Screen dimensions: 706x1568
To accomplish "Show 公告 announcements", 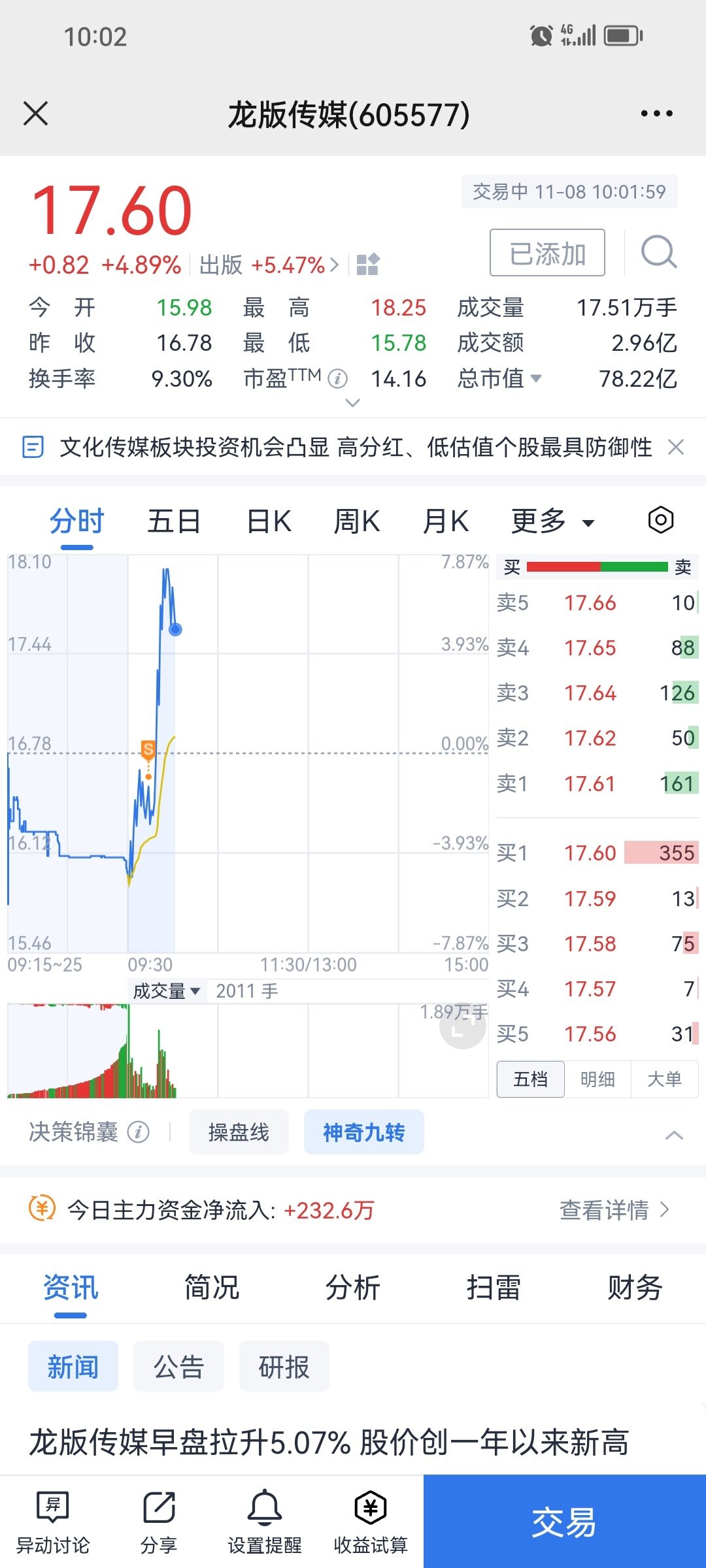I will pos(178,1366).
